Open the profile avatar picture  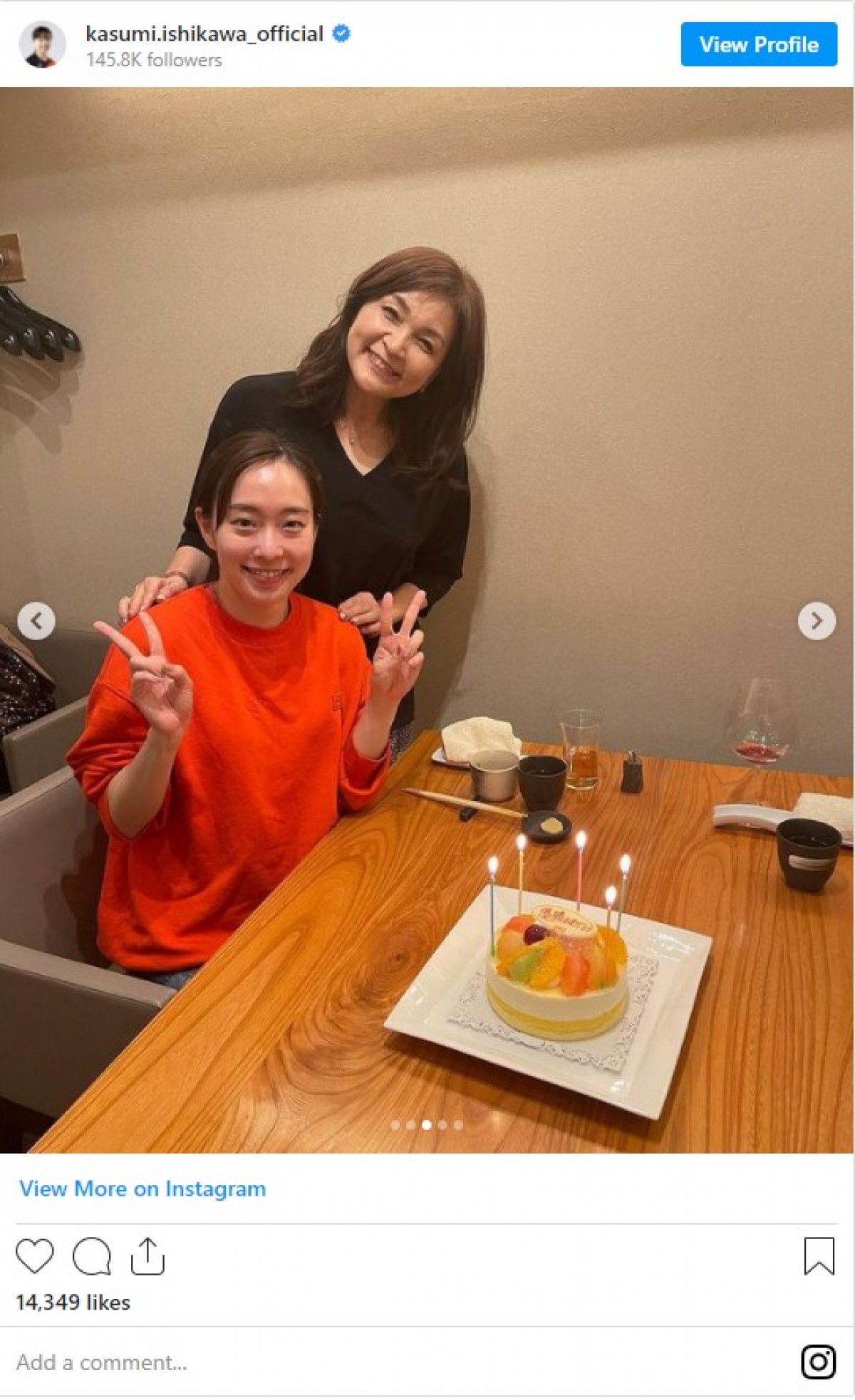point(42,44)
